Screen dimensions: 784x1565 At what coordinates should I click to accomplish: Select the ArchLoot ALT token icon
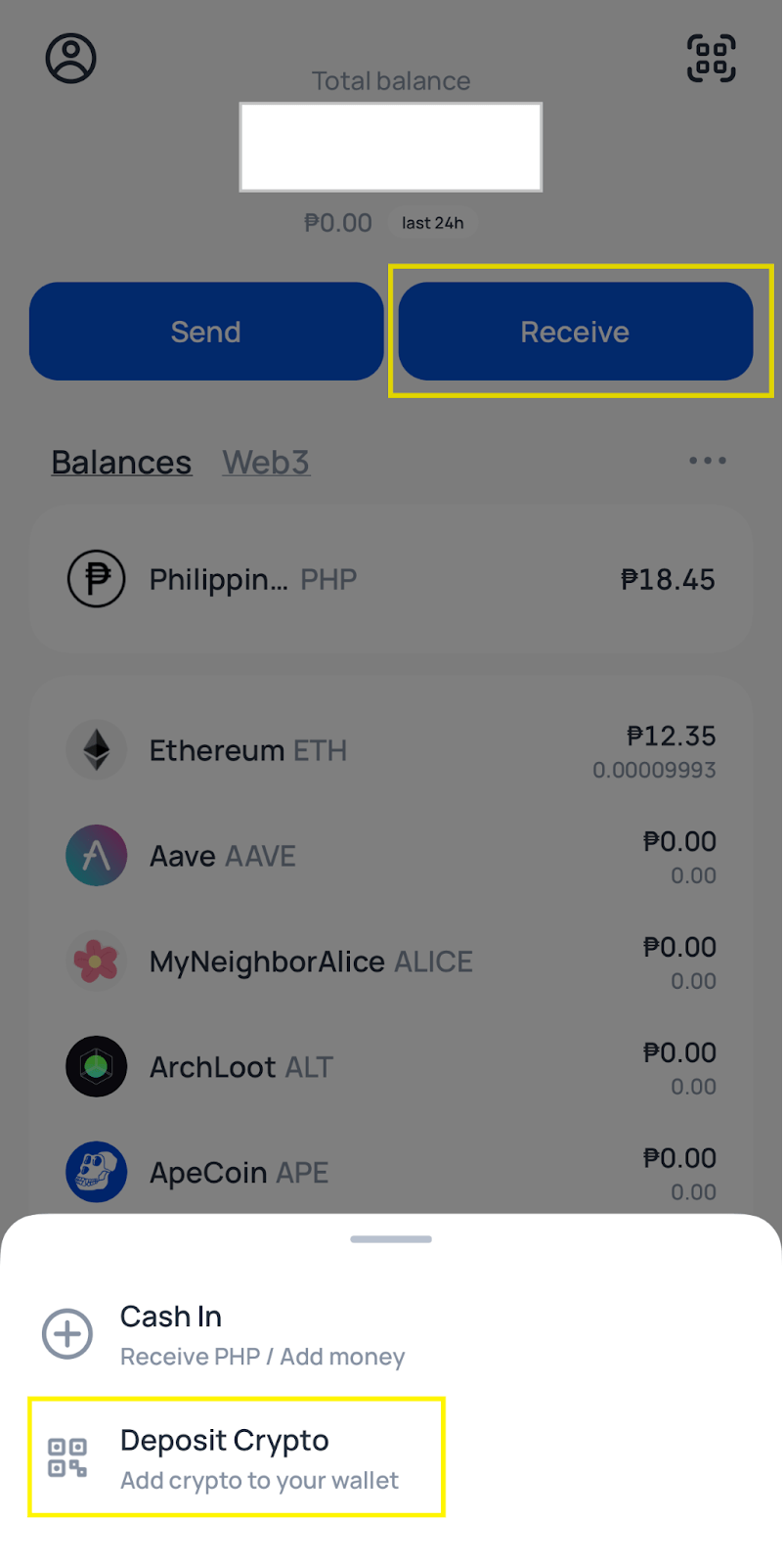tap(96, 1066)
